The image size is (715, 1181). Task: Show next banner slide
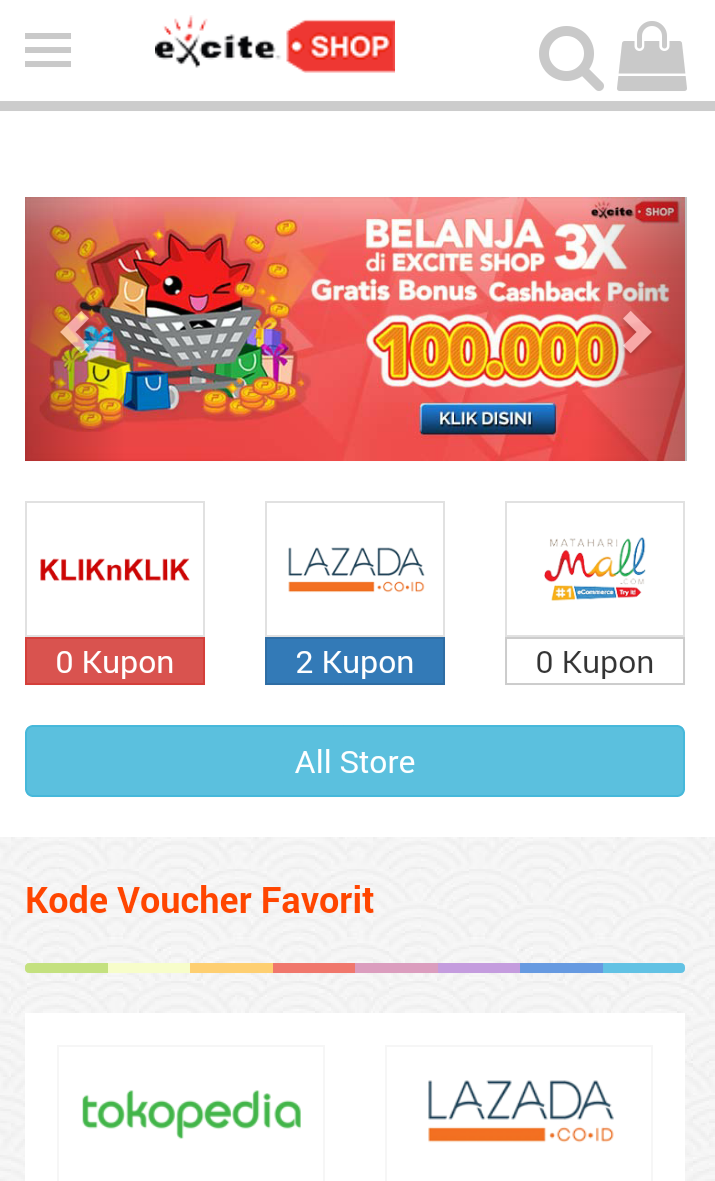click(x=637, y=331)
